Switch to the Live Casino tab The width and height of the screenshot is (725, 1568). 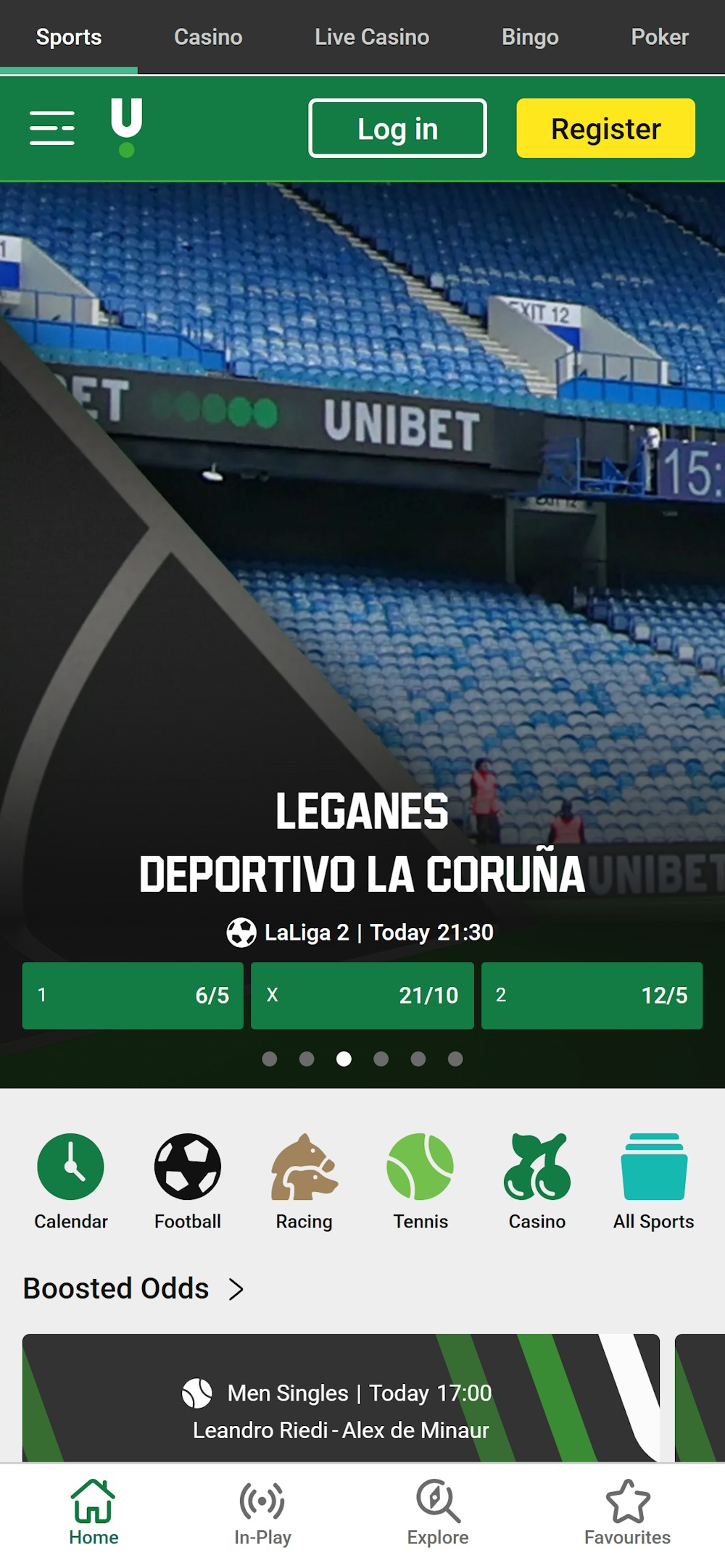[x=371, y=36]
